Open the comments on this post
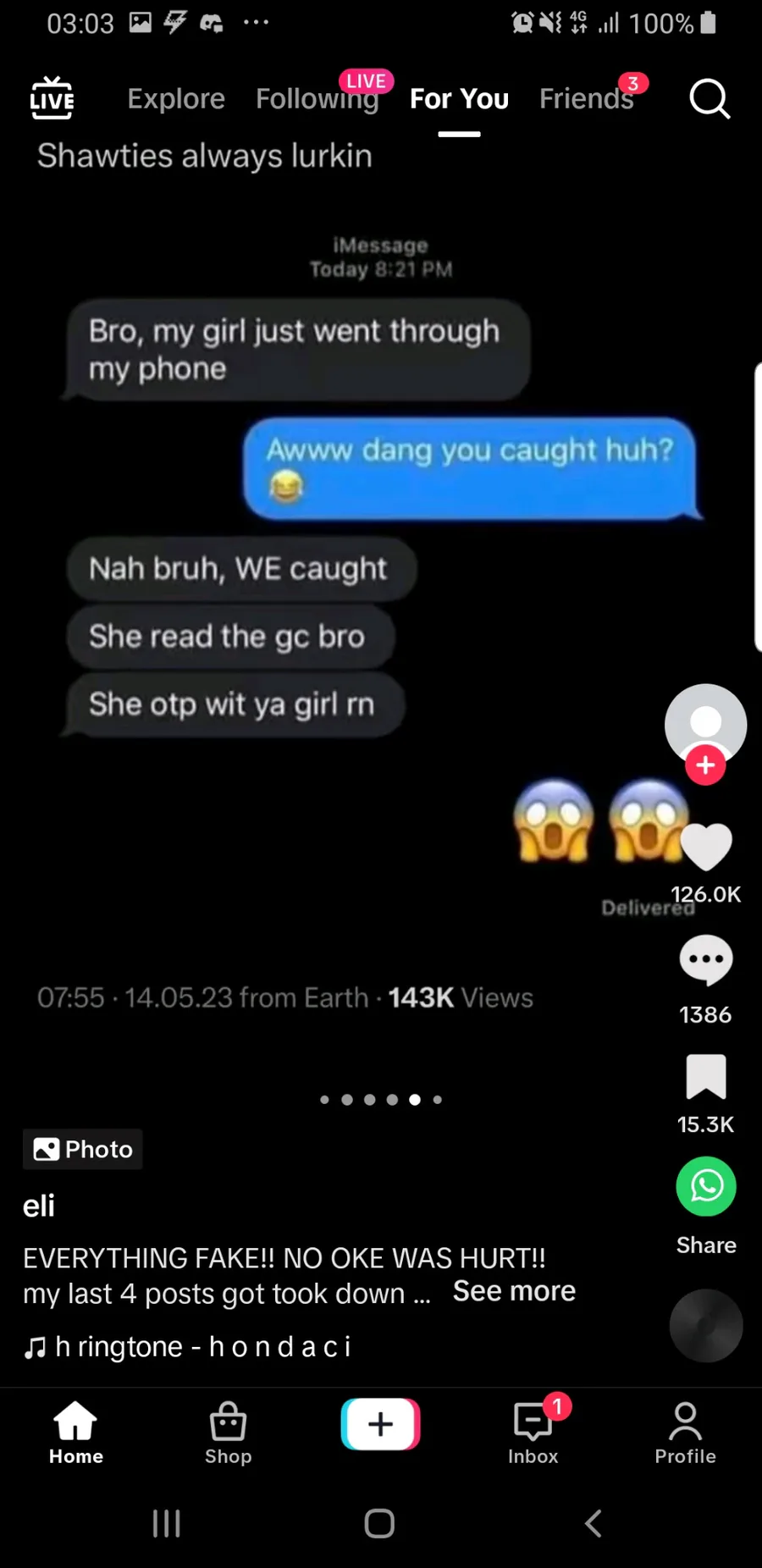The height and width of the screenshot is (1568, 762). [705, 961]
